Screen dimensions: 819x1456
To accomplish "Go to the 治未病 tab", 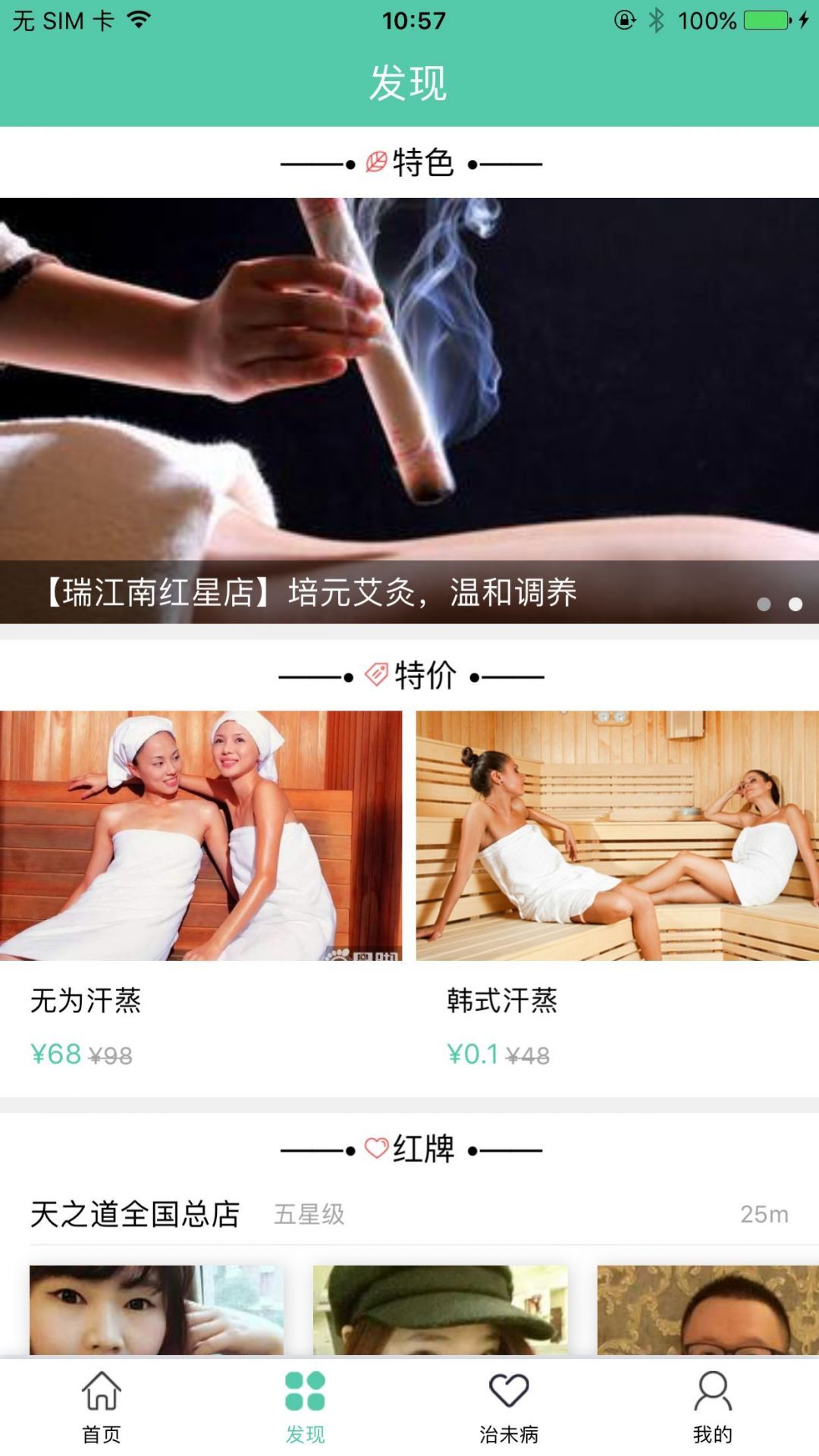I will tap(509, 1407).
